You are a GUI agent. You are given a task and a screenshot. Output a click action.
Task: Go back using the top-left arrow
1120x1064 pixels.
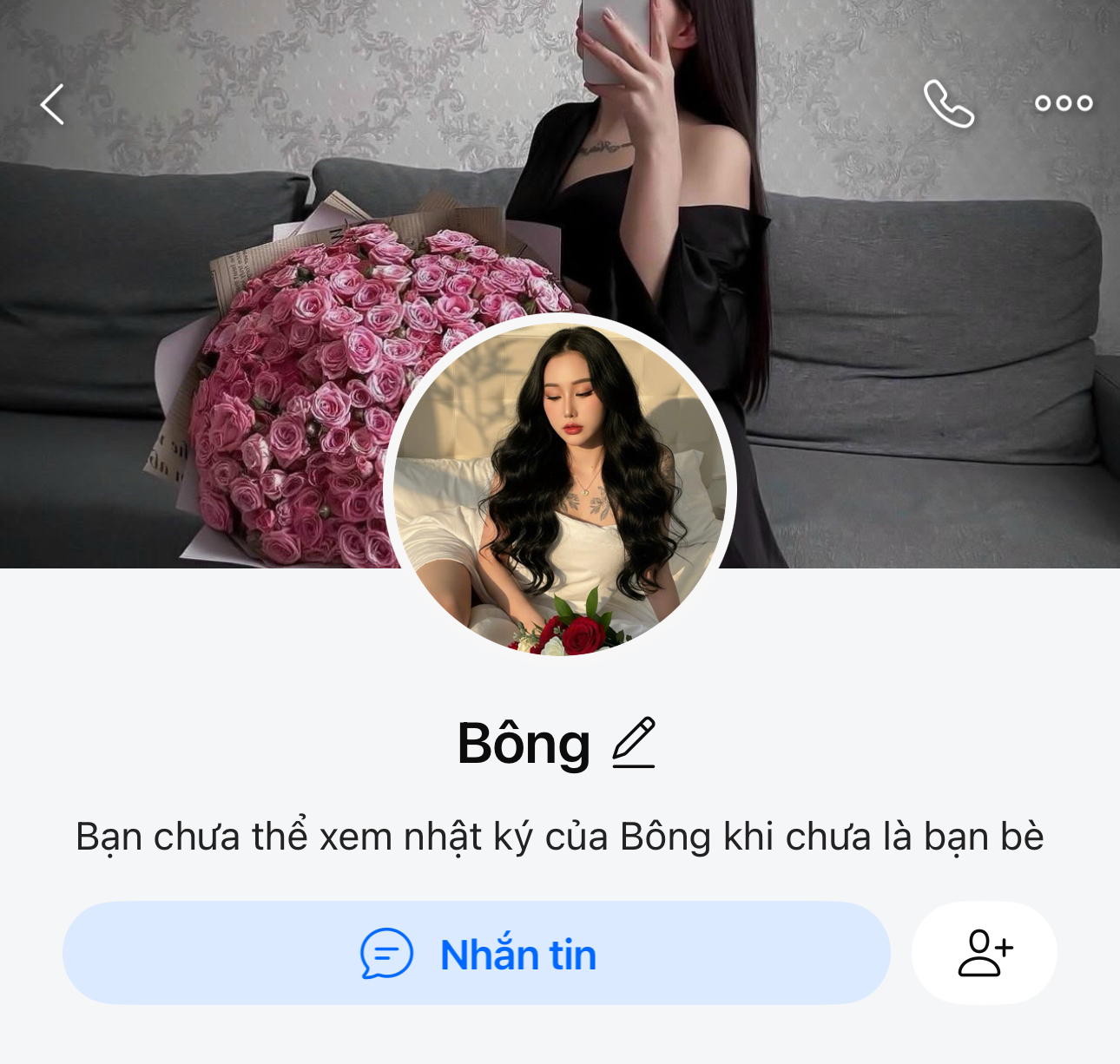click(x=53, y=104)
